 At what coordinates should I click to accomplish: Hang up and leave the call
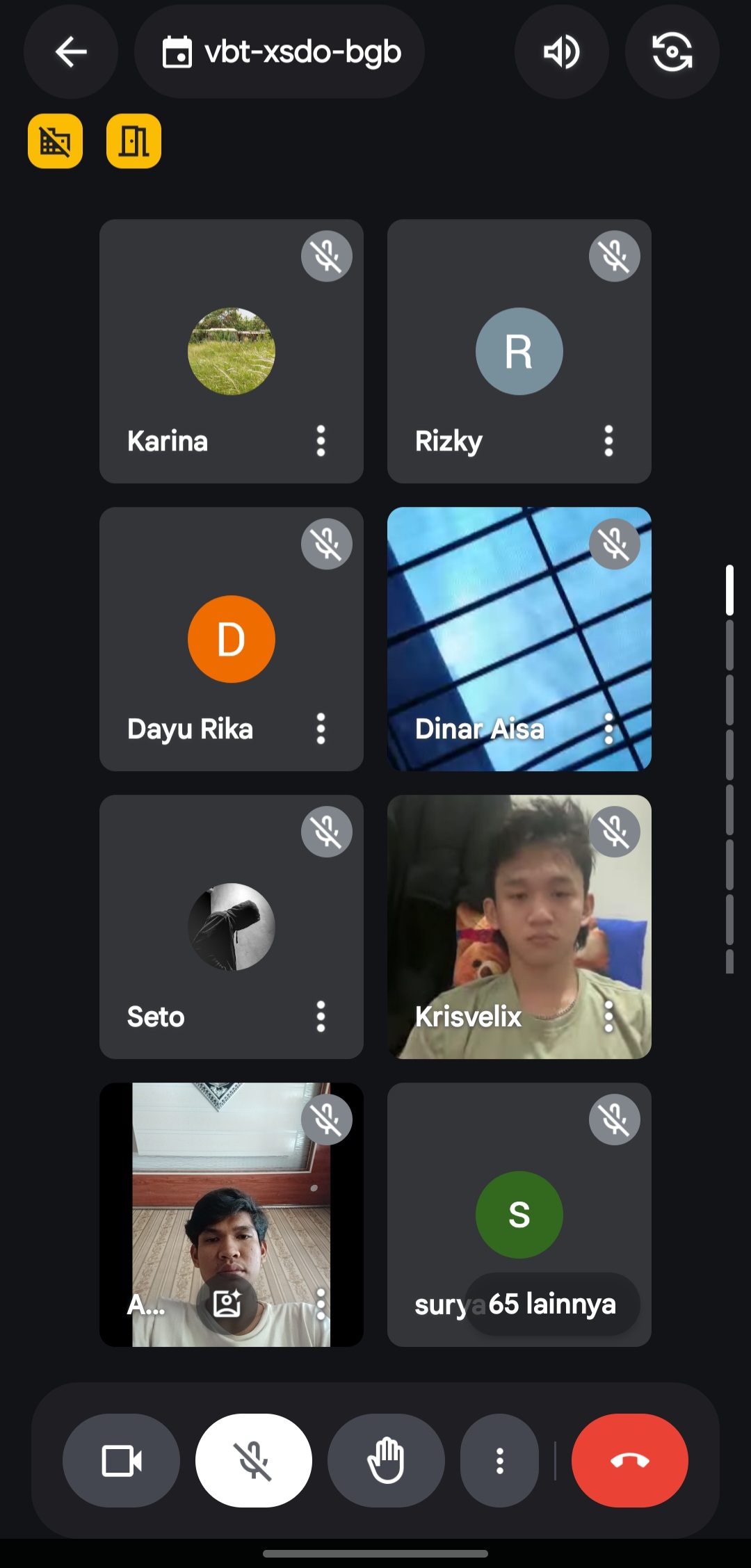629,1460
